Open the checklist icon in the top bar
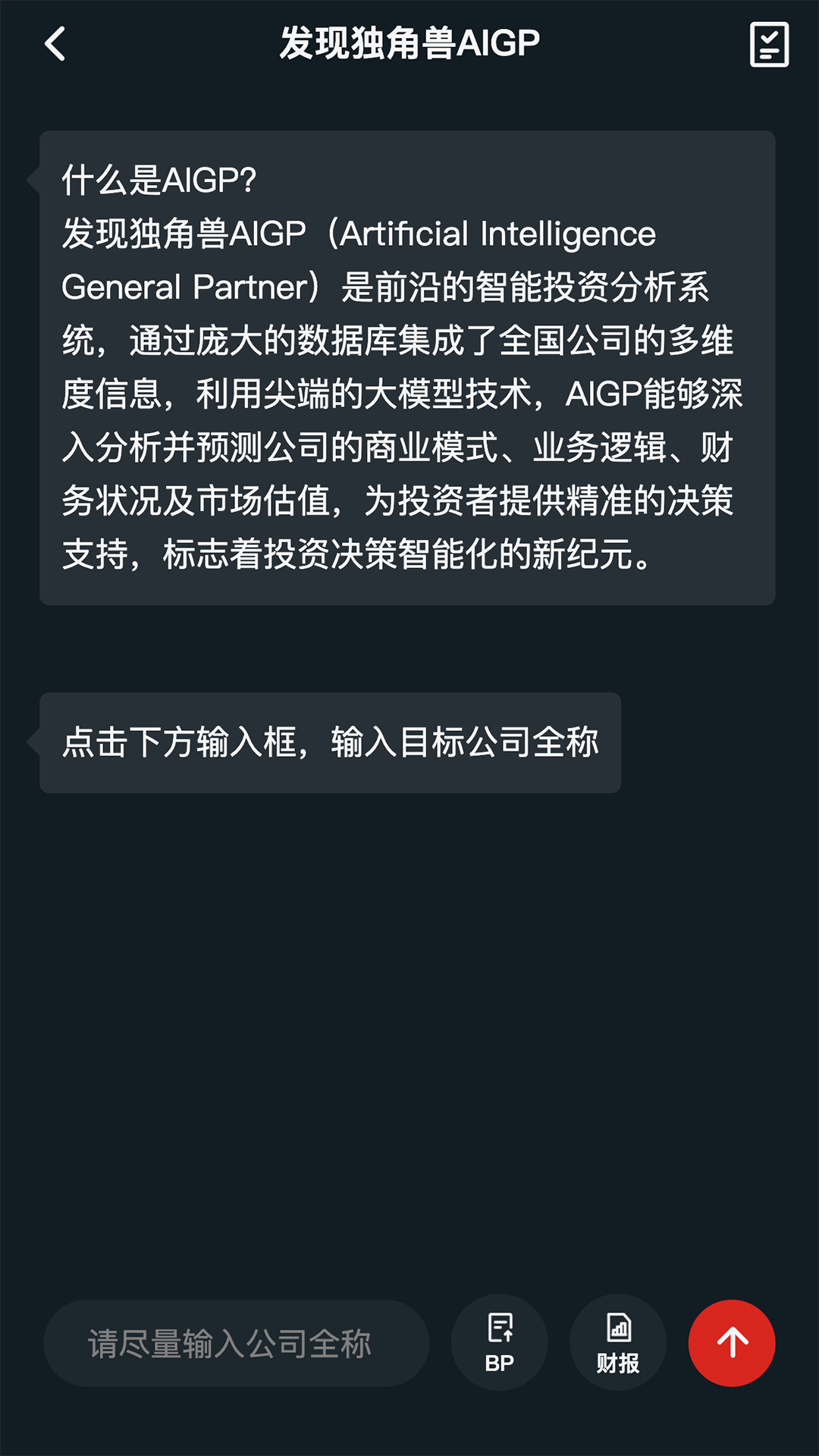 (x=769, y=44)
